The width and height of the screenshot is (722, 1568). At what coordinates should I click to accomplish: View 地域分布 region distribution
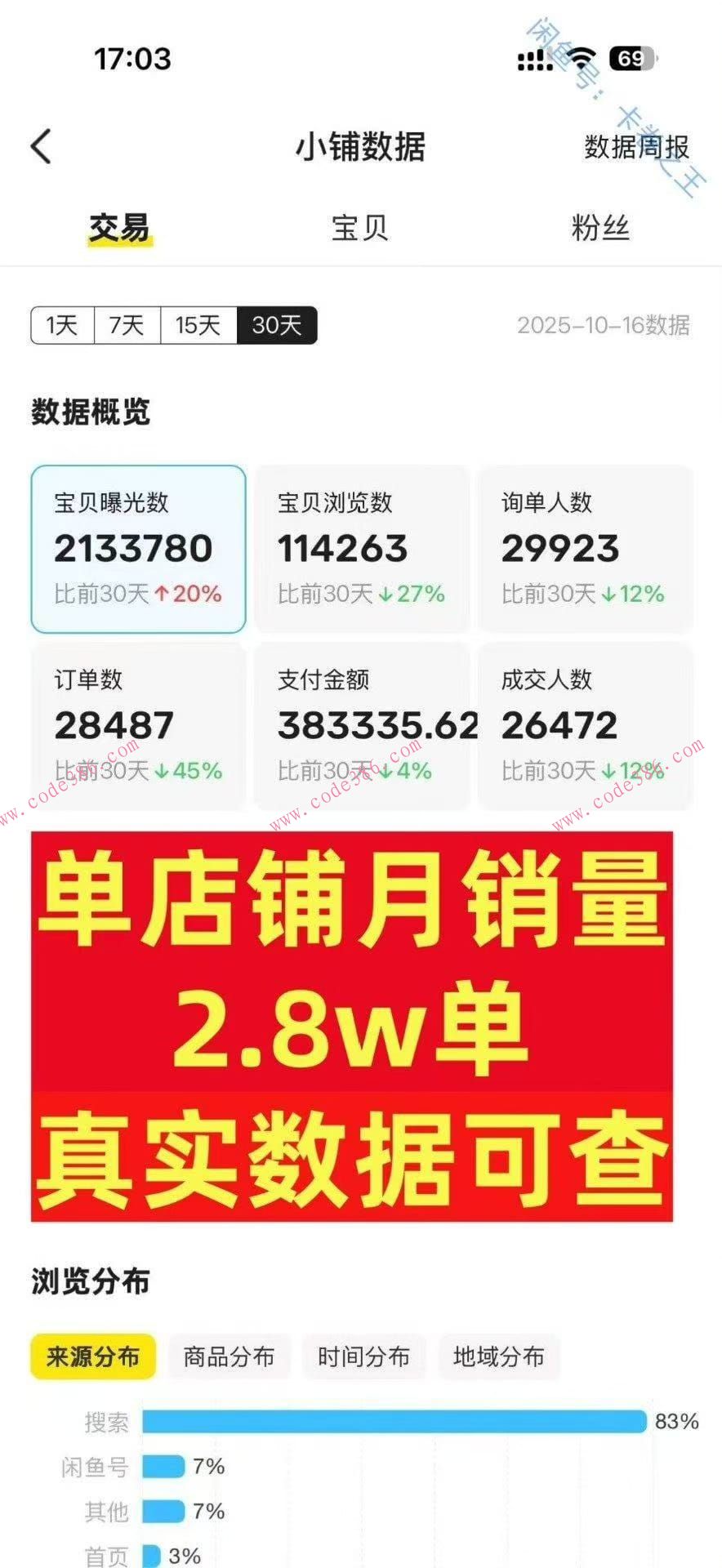click(499, 1356)
